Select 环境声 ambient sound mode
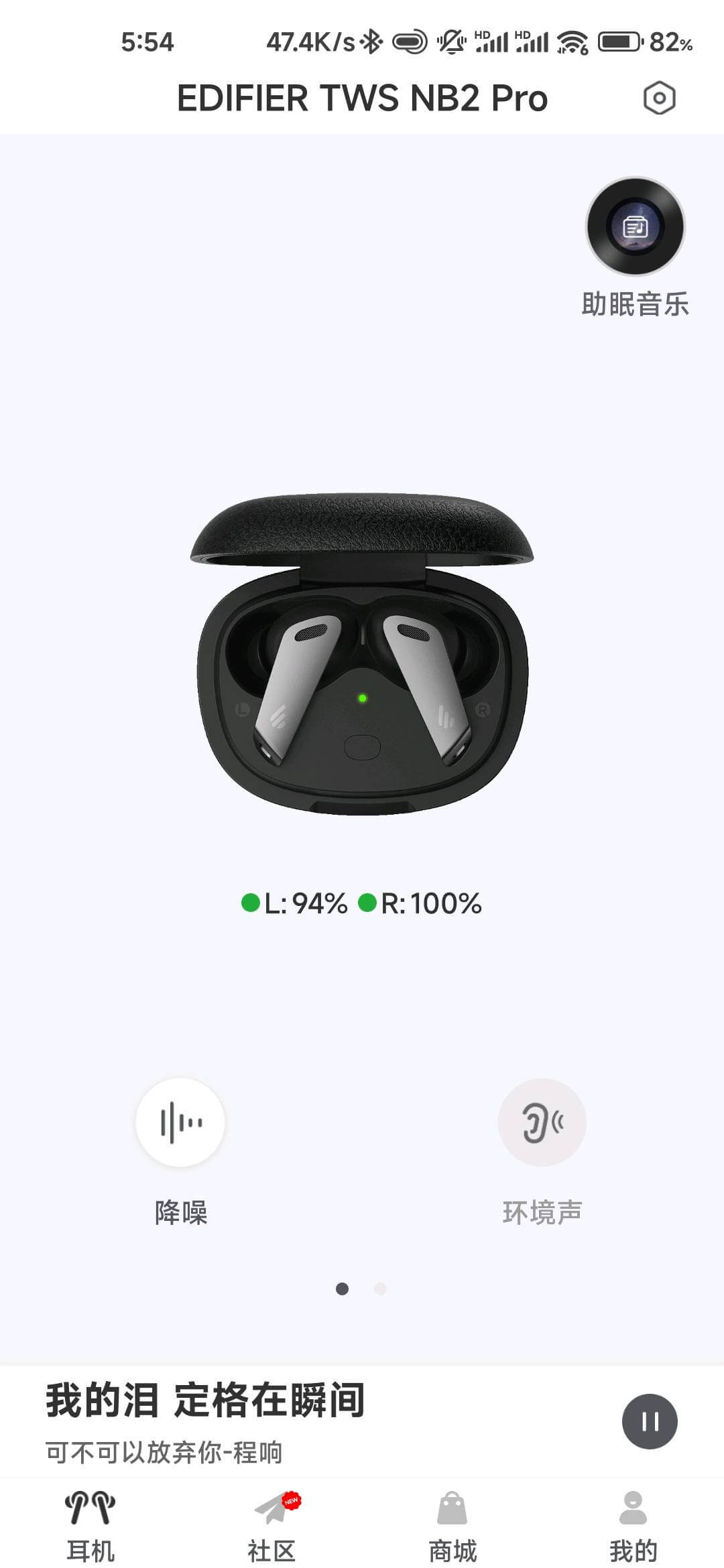Image resolution: width=724 pixels, height=1568 pixels. coord(542,1122)
